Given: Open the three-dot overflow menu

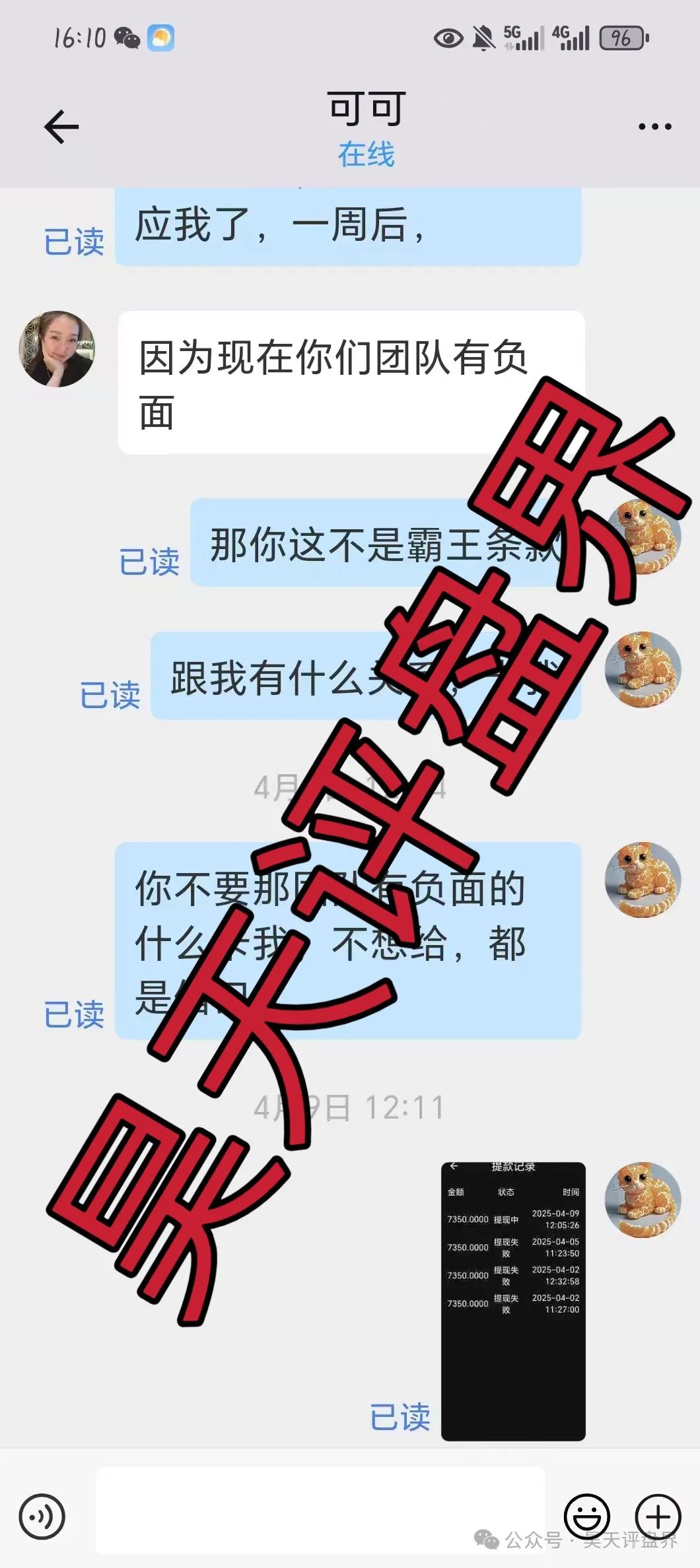Looking at the screenshot, I should 654,127.
